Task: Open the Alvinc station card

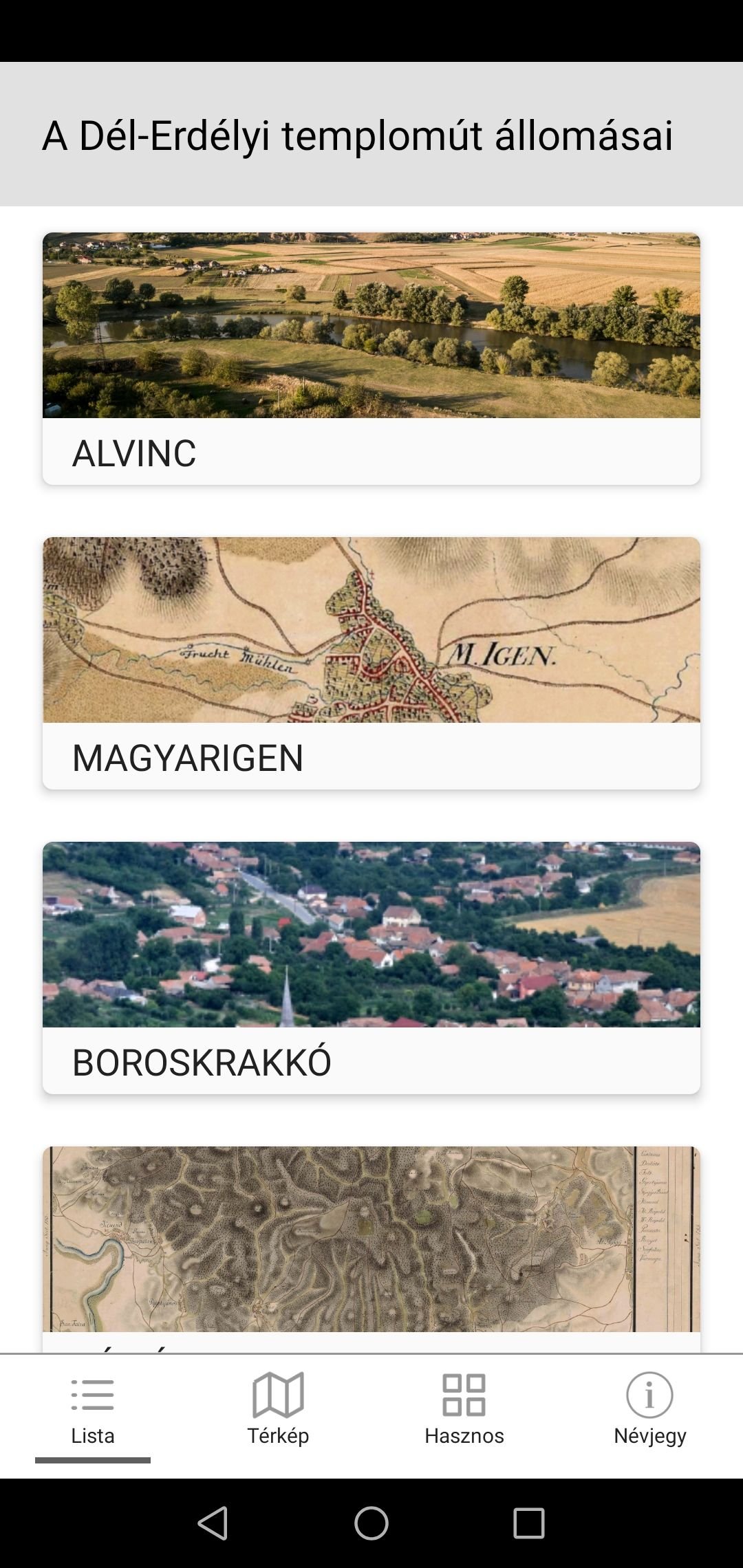Action: (371, 359)
